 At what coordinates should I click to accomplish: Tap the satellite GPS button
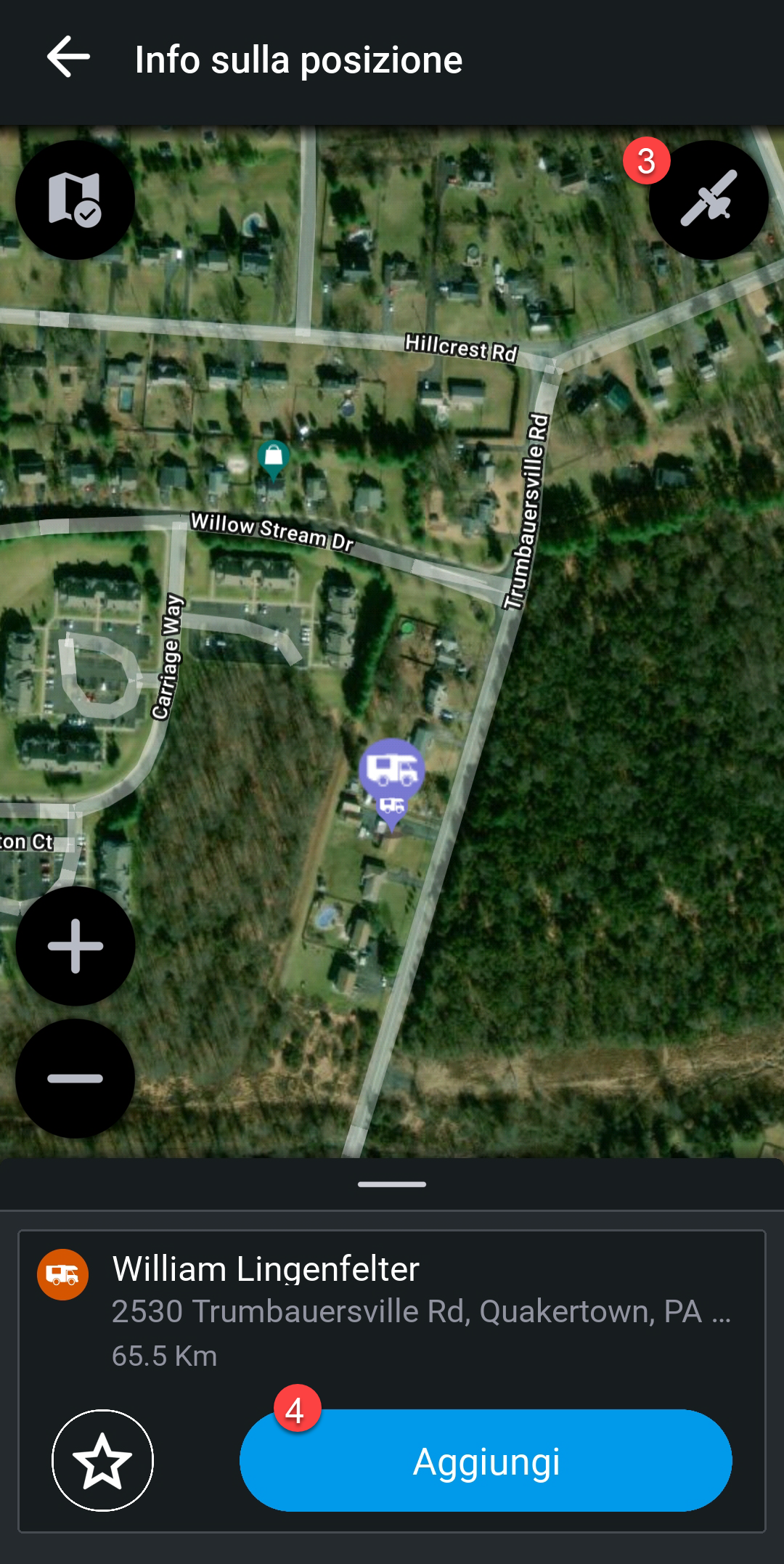click(x=709, y=200)
